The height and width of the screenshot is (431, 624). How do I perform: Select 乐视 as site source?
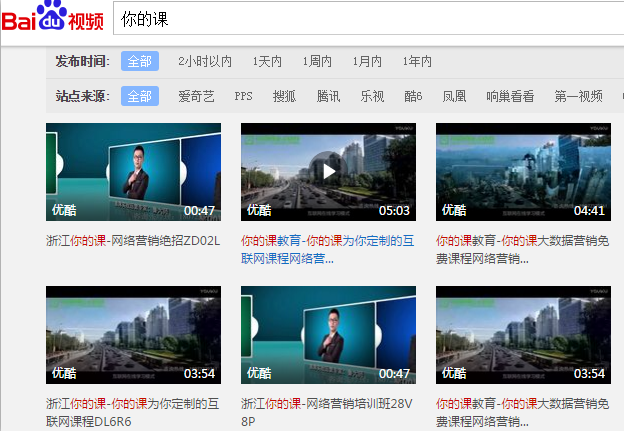click(372, 96)
